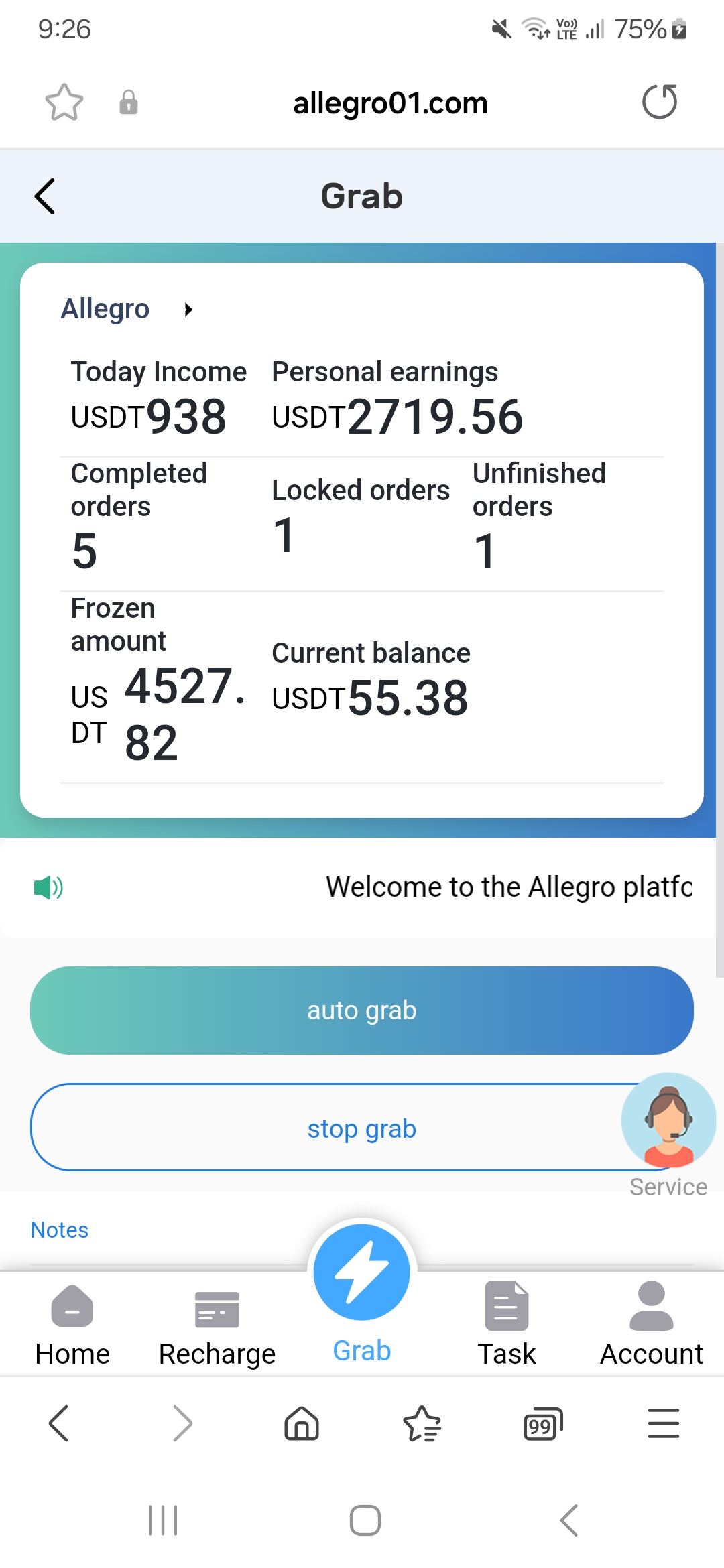The height and width of the screenshot is (1568, 724).
Task: Go back from the Grab page
Action: [x=45, y=196]
